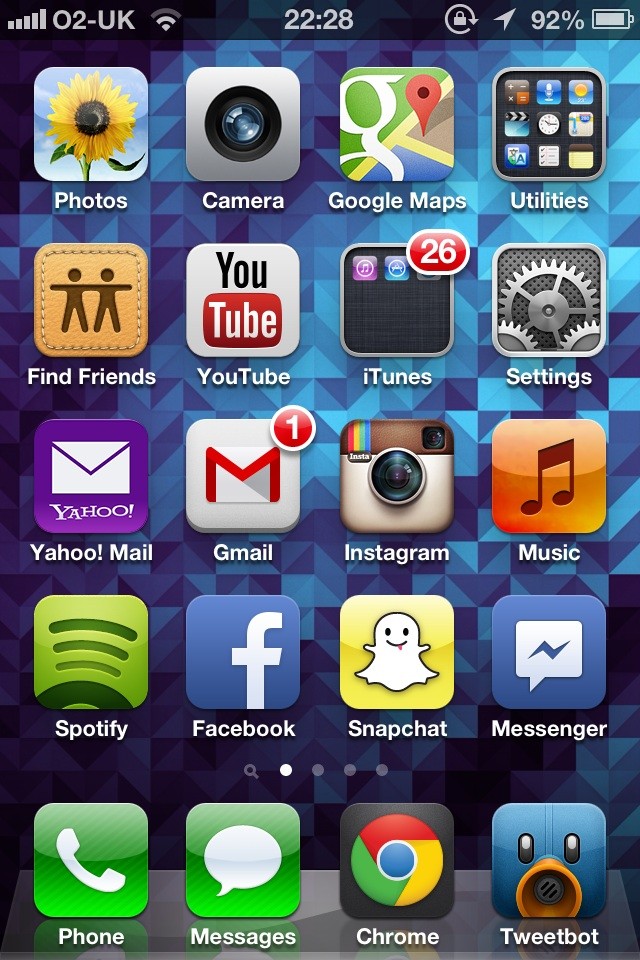Launch Spotify
This screenshot has width=640, height=960.
coord(91,652)
